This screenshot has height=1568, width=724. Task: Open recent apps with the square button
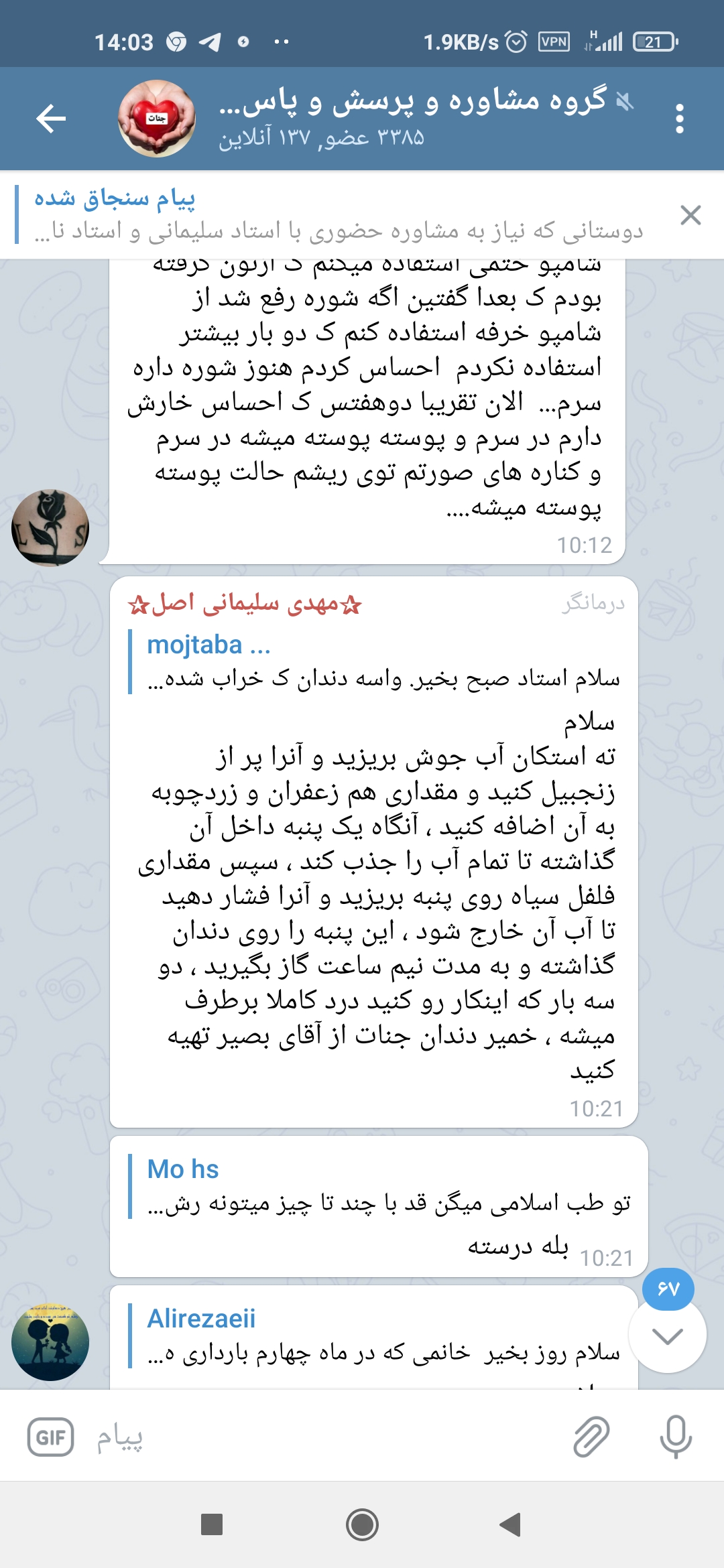212,1525
